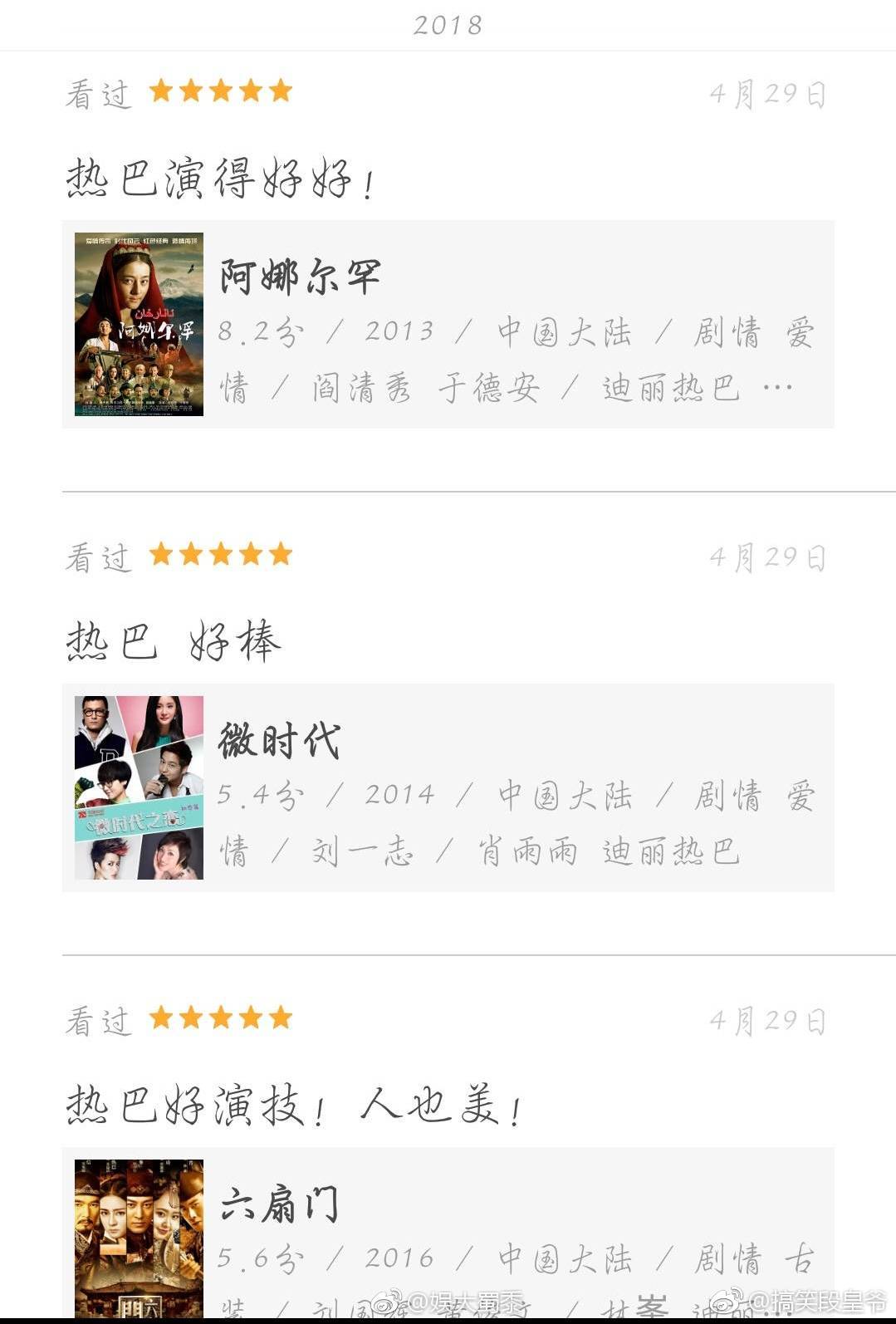
Task: Open the 阿娜尔罕 movie card
Action: tap(448, 324)
